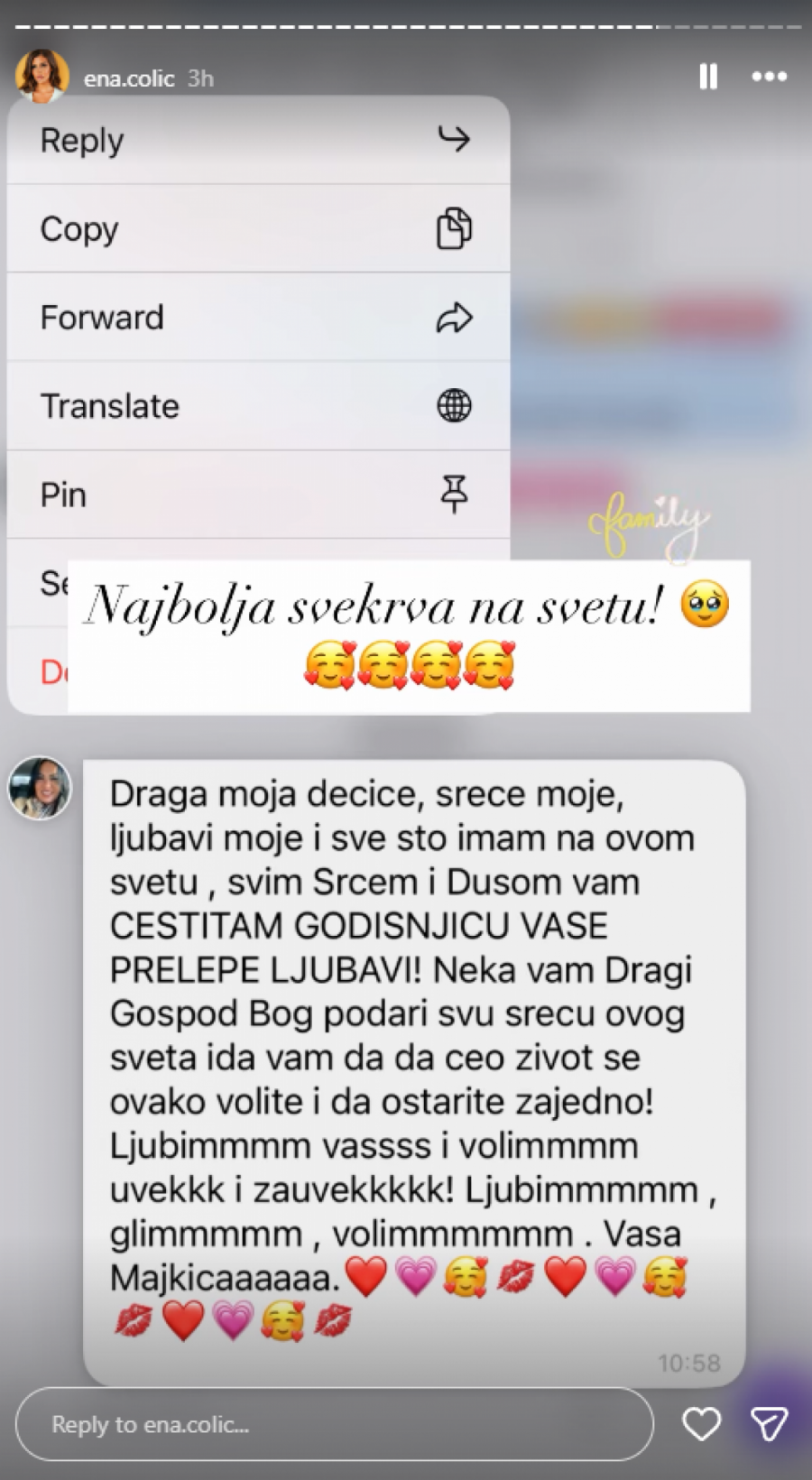Pause the story playback

708,77
